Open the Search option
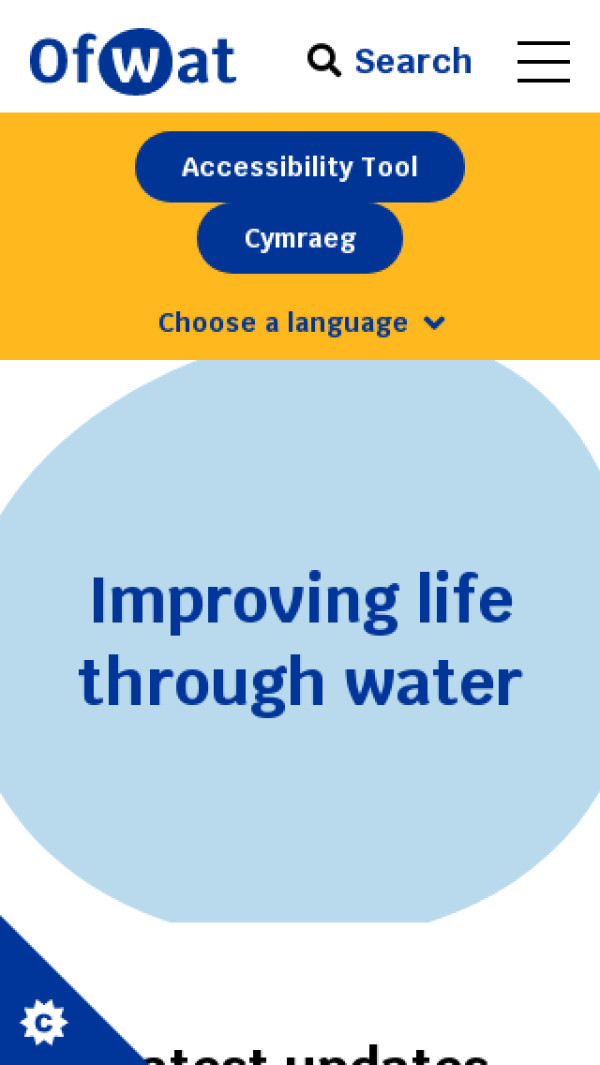Screen dimensions: 600x1065 (390, 61)
